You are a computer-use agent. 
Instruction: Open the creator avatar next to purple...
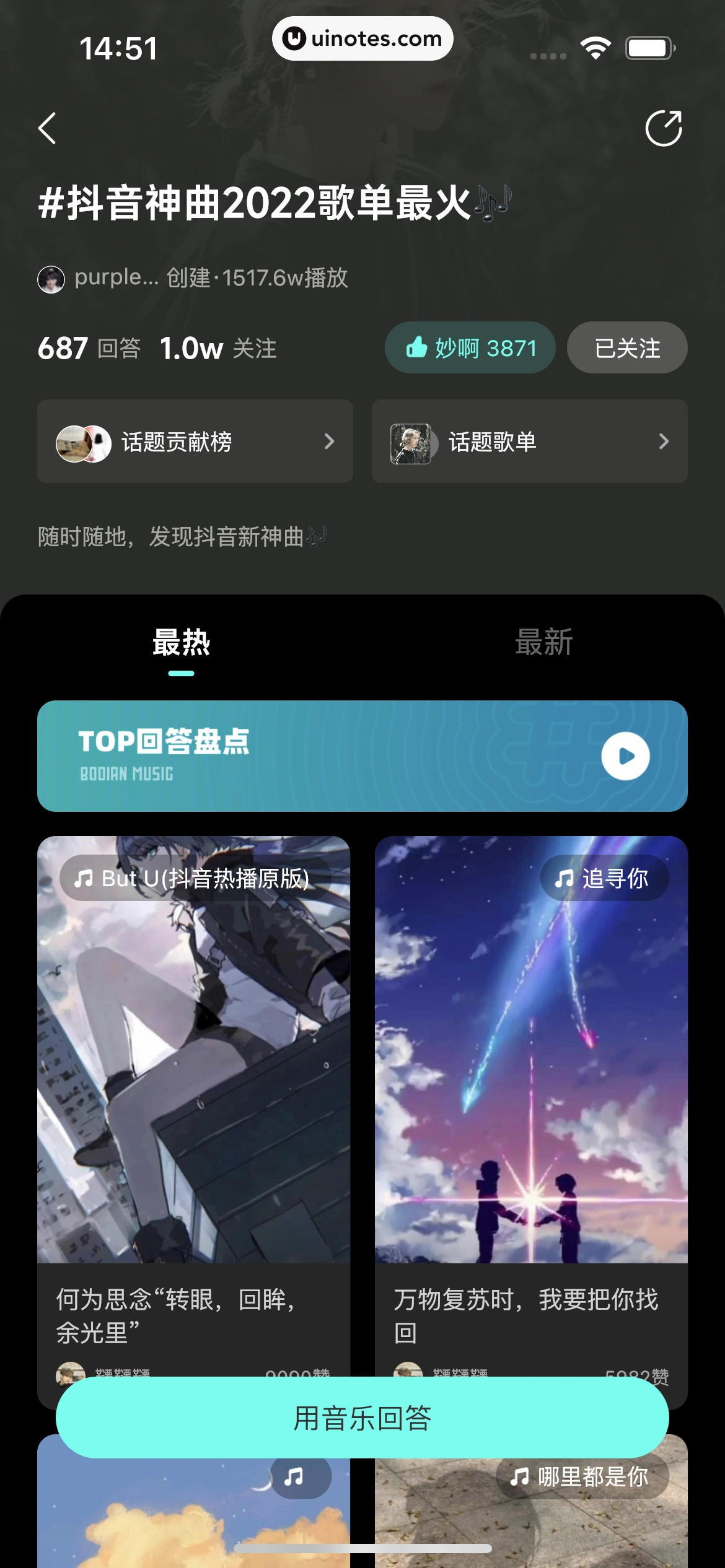point(52,279)
